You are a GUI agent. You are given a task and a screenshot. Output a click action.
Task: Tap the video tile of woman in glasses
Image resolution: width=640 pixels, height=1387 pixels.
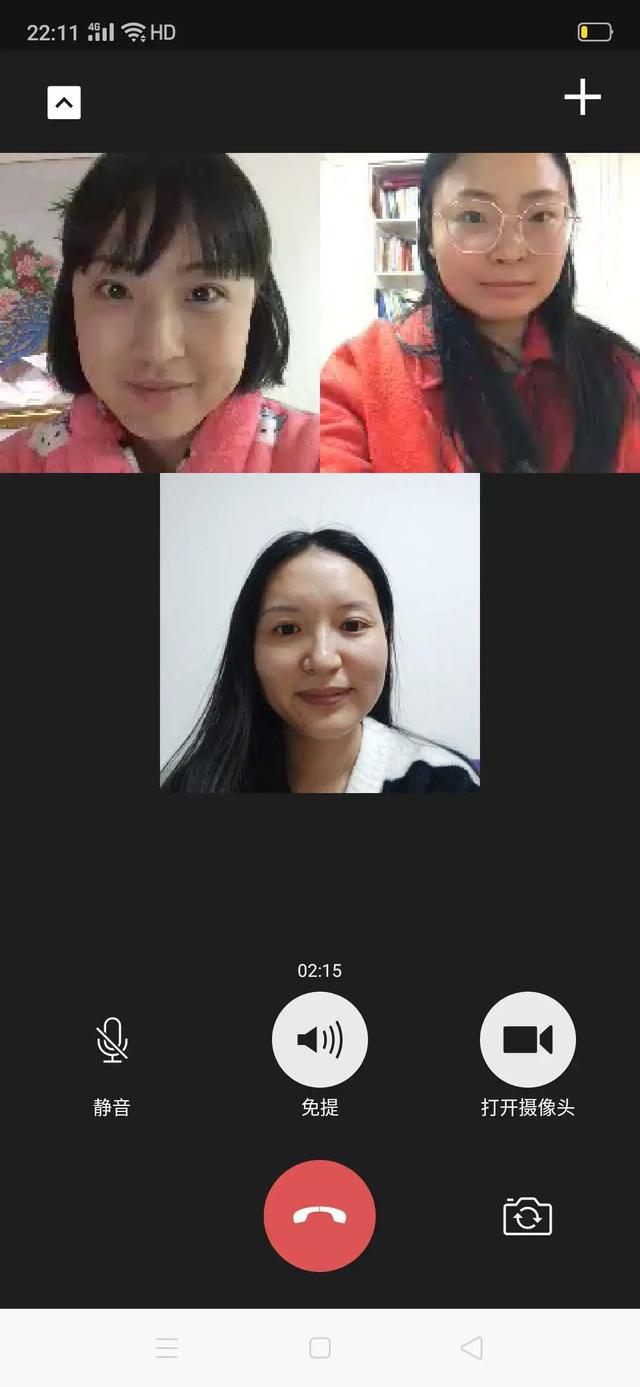point(480,312)
